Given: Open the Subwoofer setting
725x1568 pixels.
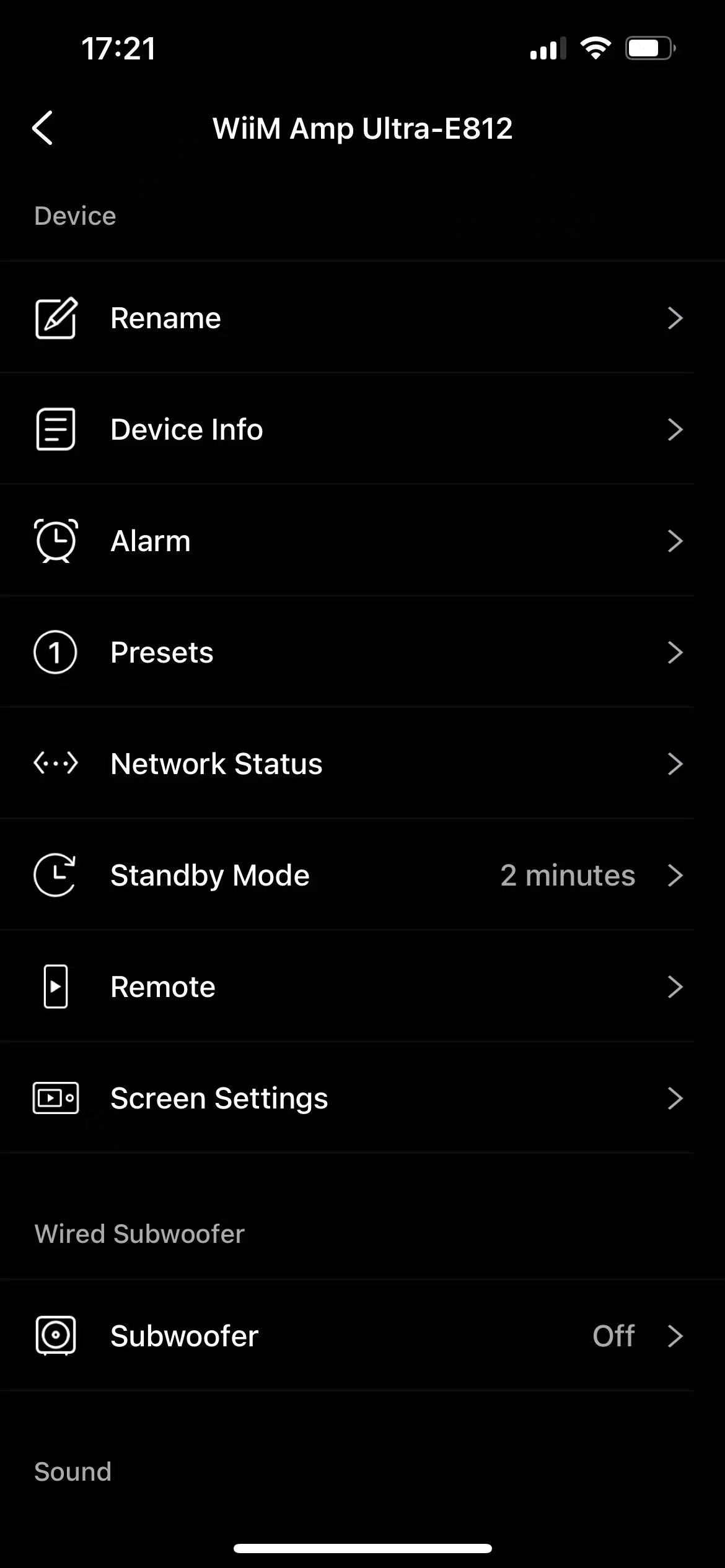Looking at the screenshot, I should tap(362, 1336).
